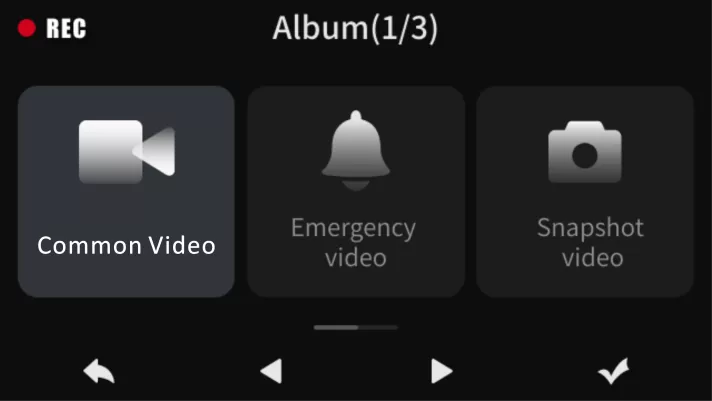712x401 pixels.
Task: Go back with the return arrow
Action: (x=98, y=372)
